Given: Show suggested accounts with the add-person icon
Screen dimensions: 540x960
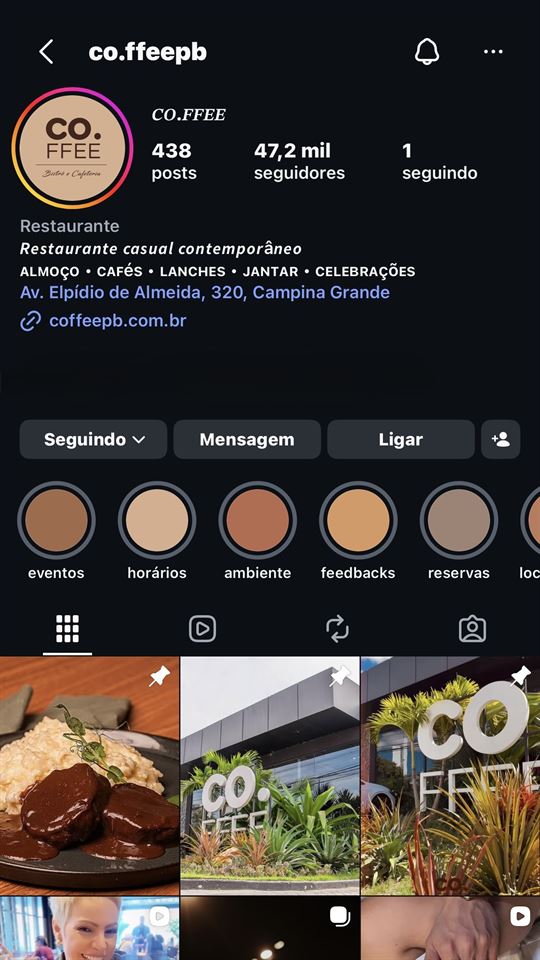Looking at the screenshot, I should pyautogui.click(x=500, y=440).
